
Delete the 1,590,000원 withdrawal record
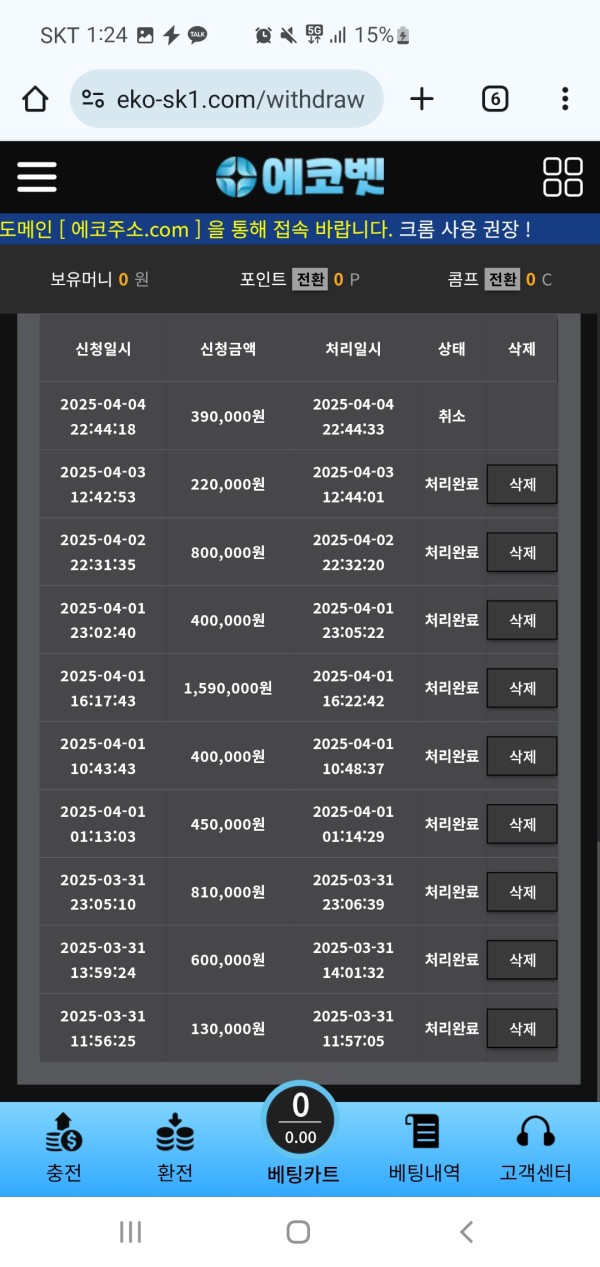pos(522,688)
